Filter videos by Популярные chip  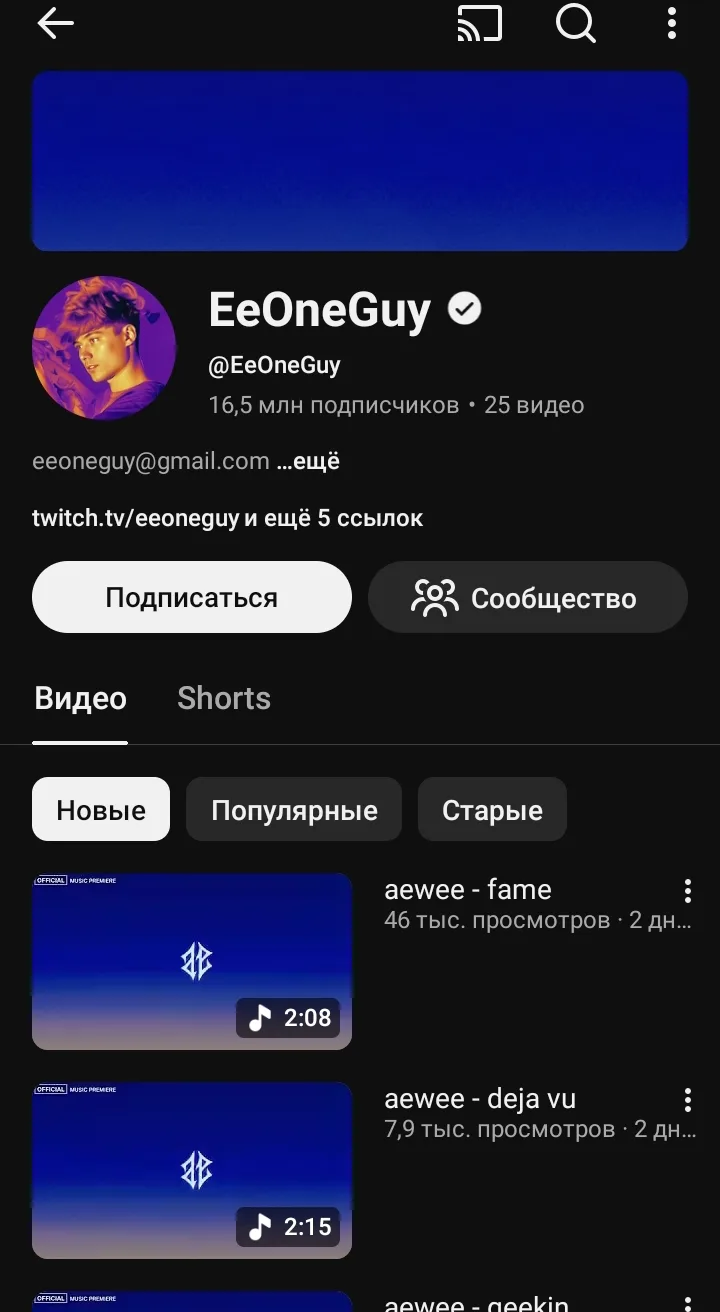(294, 809)
